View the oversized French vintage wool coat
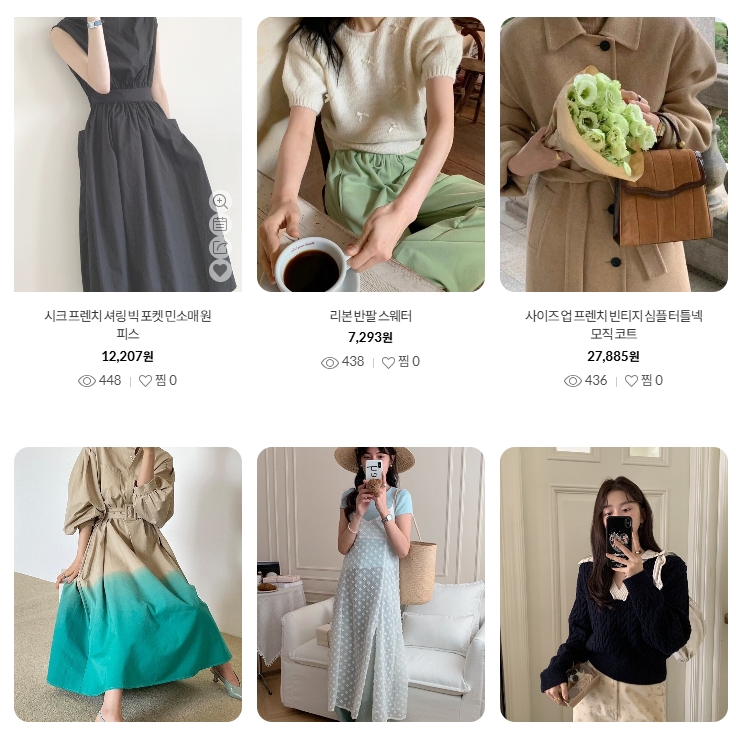The width and height of the screenshot is (736, 731). tap(613, 154)
